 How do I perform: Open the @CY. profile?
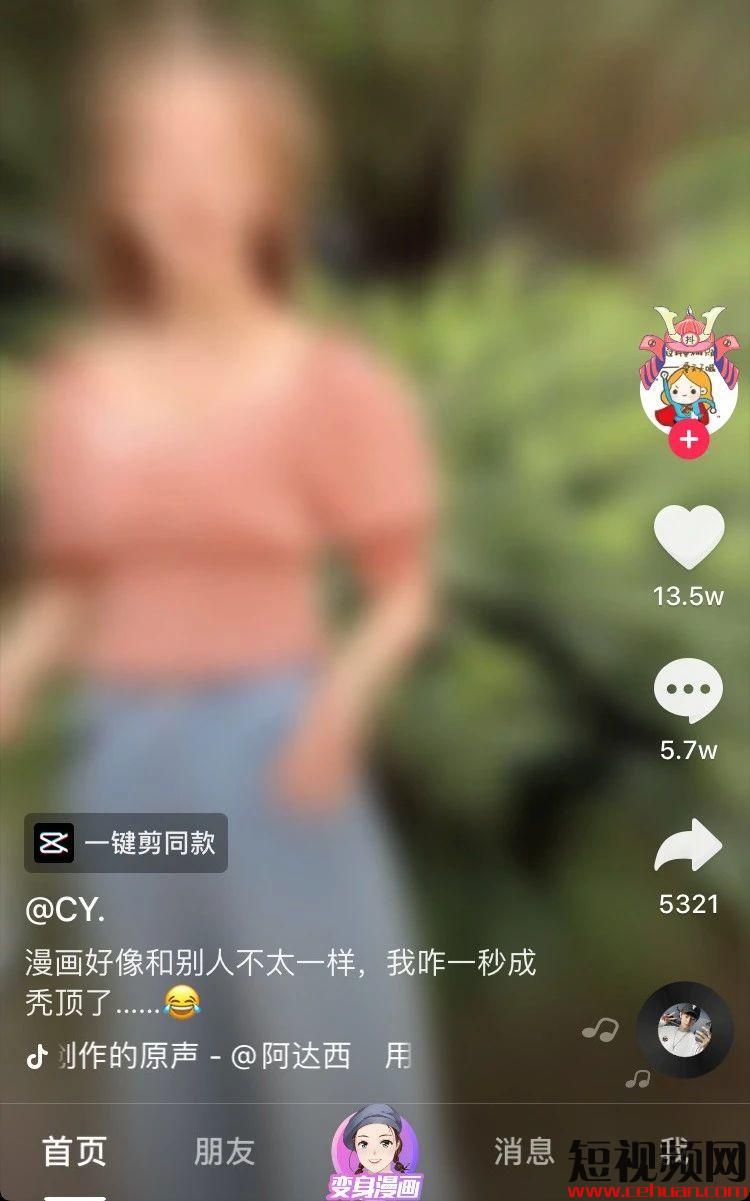pyautogui.click(x=65, y=911)
